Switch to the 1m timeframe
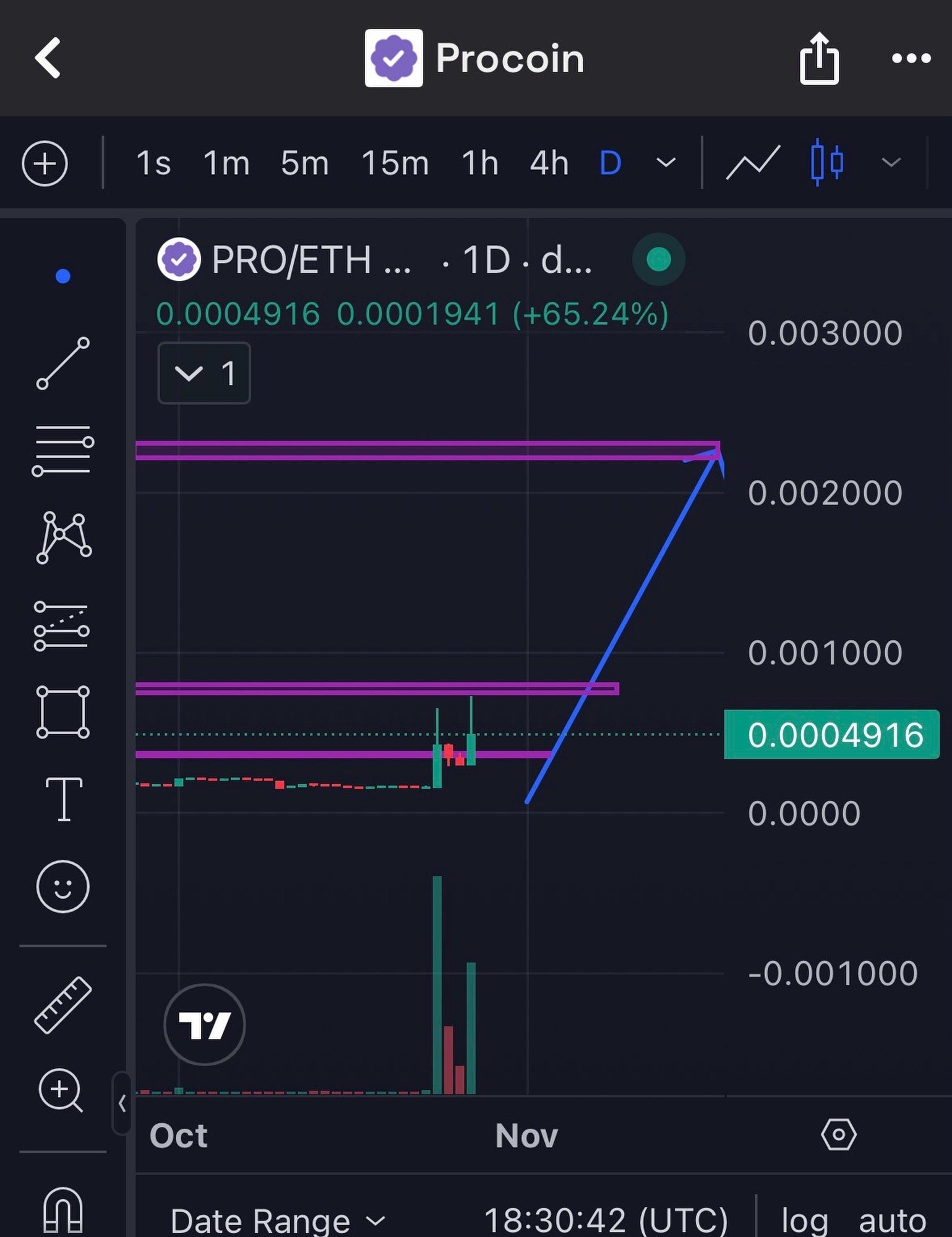Image resolution: width=952 pixels, height=1237 pixels. (x=226, y=164)
